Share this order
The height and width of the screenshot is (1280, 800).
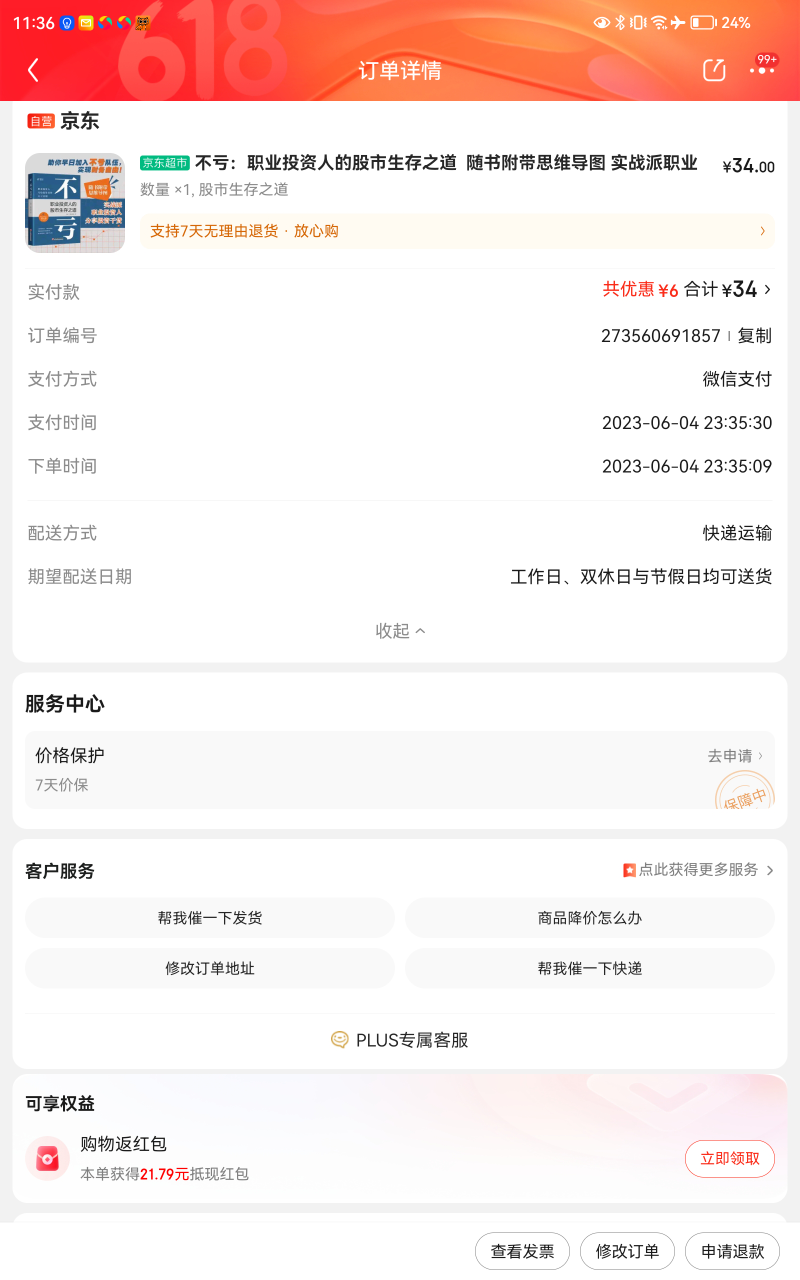(713, 70)
